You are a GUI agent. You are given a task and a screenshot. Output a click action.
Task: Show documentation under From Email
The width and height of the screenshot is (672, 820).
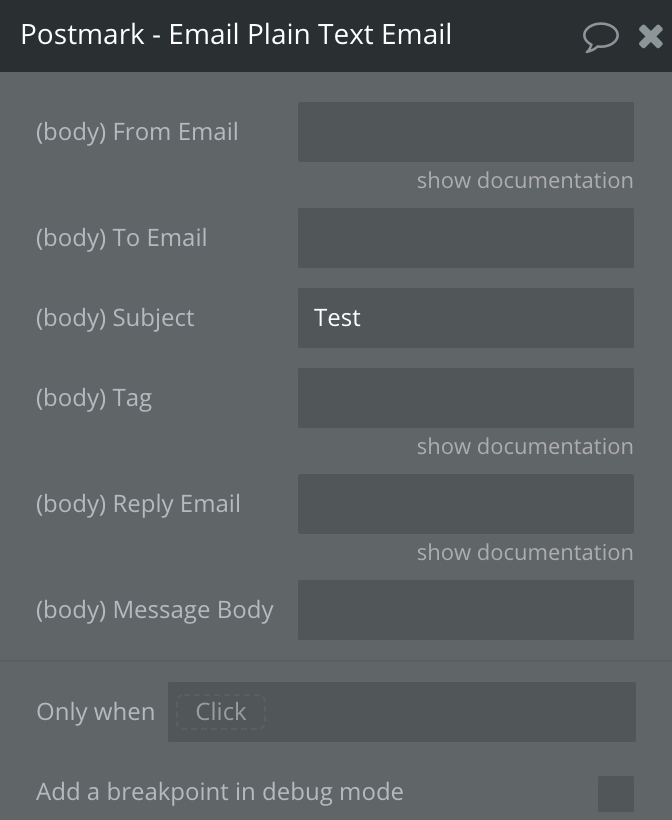[x=524, y=181]
